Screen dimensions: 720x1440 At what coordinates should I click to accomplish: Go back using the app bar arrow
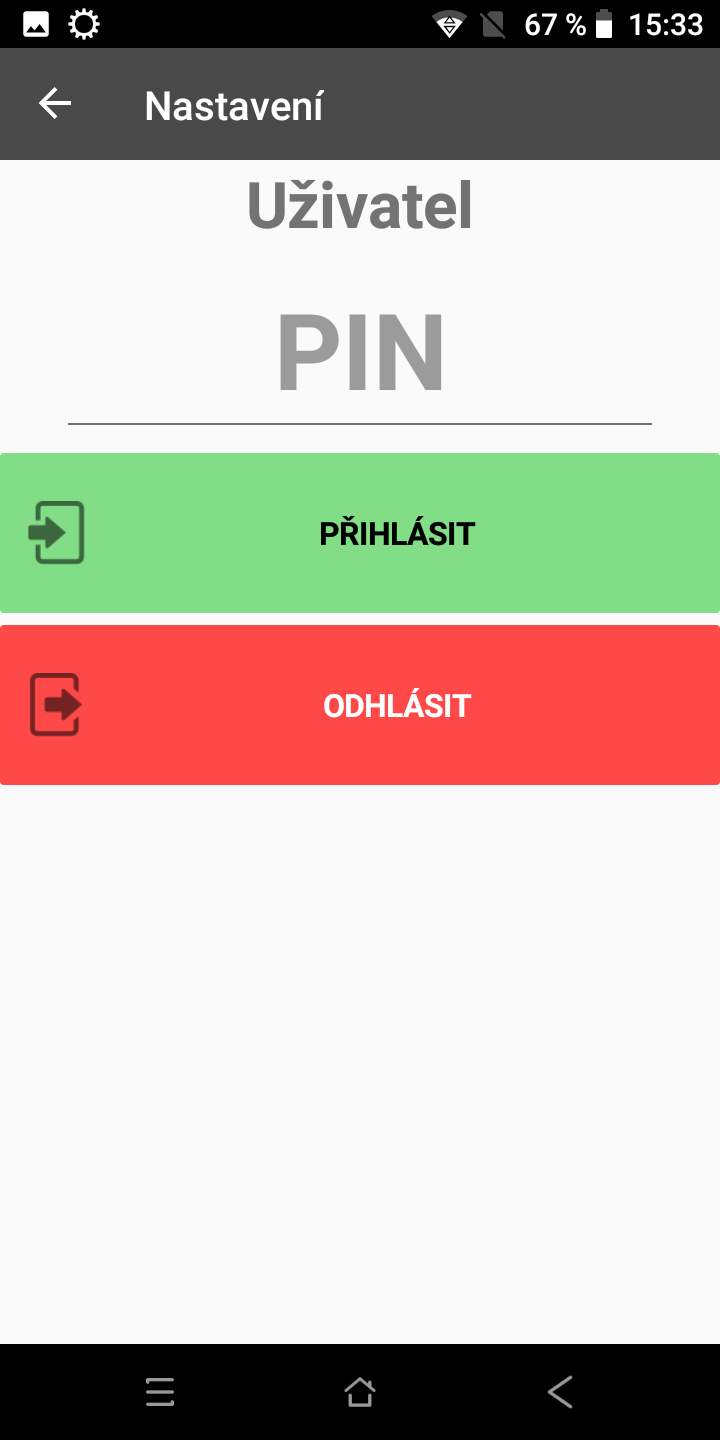pos(55,103)
